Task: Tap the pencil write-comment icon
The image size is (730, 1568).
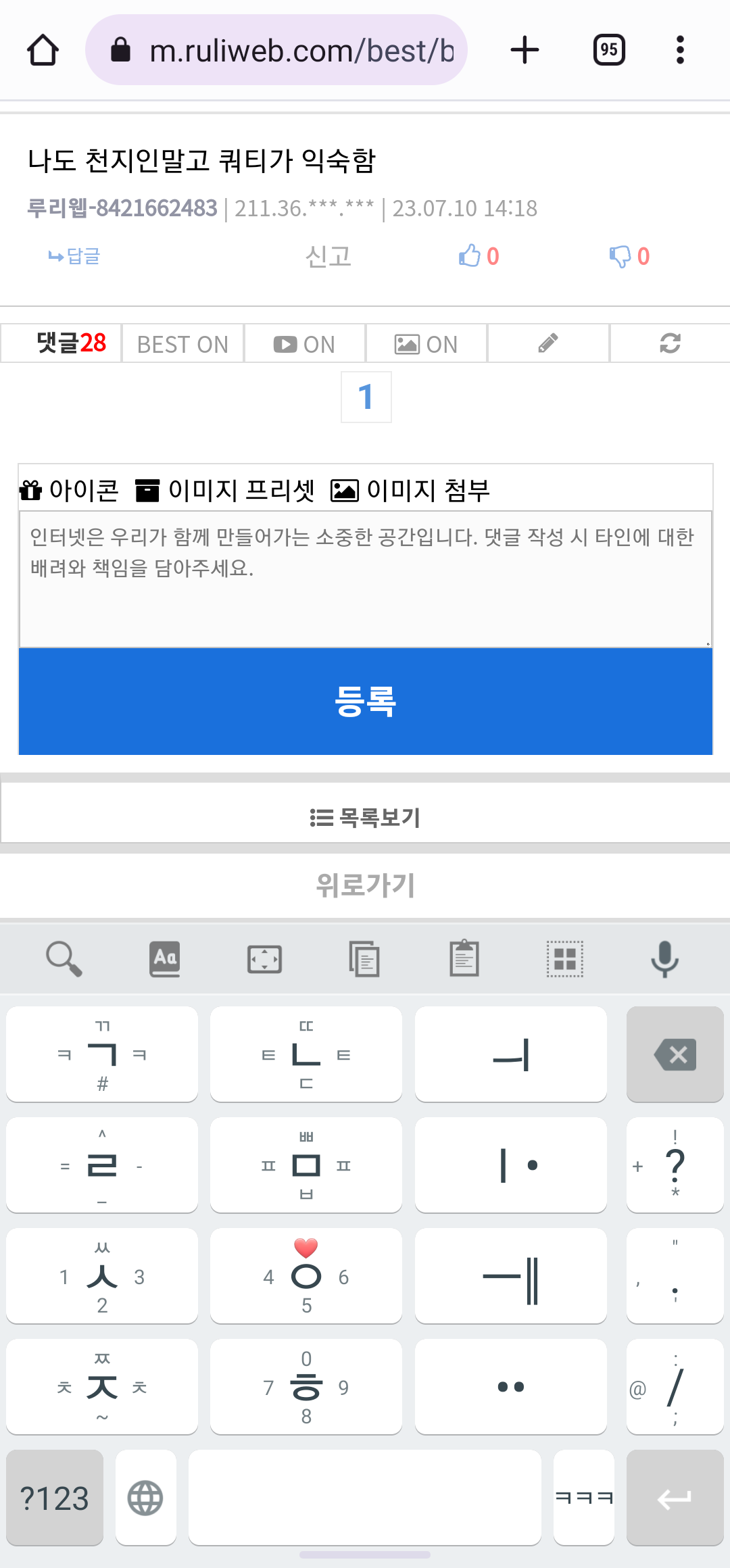Action: (548, 343)
